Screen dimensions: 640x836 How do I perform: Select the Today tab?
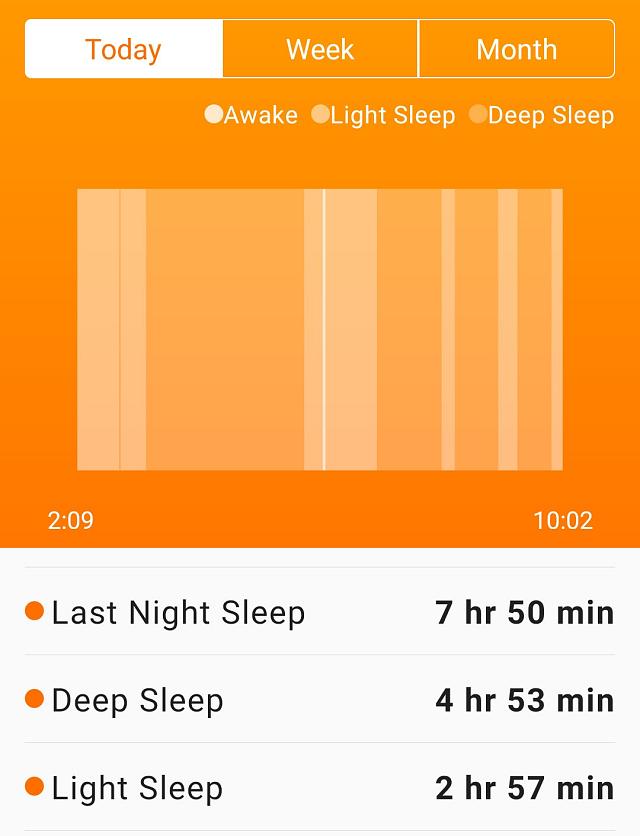click(x=123, y=49)
